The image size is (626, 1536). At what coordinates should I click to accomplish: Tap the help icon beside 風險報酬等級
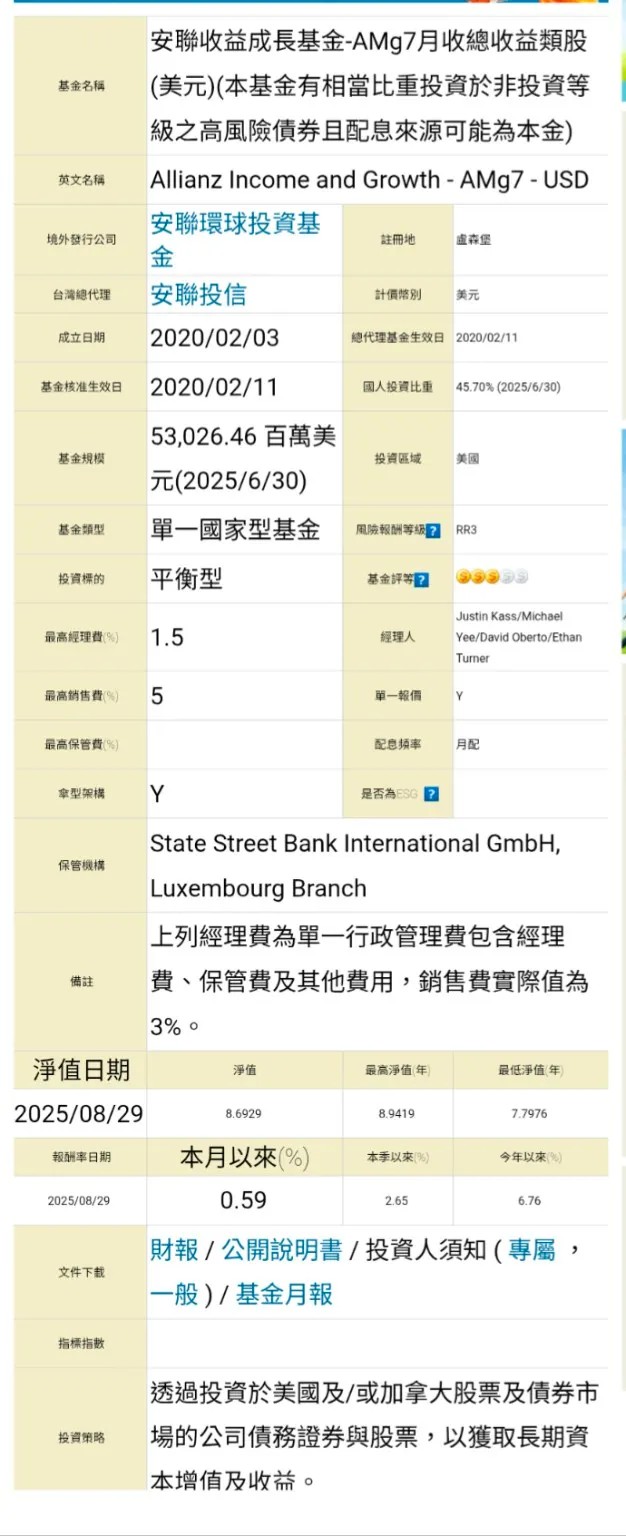click(433, 531)
